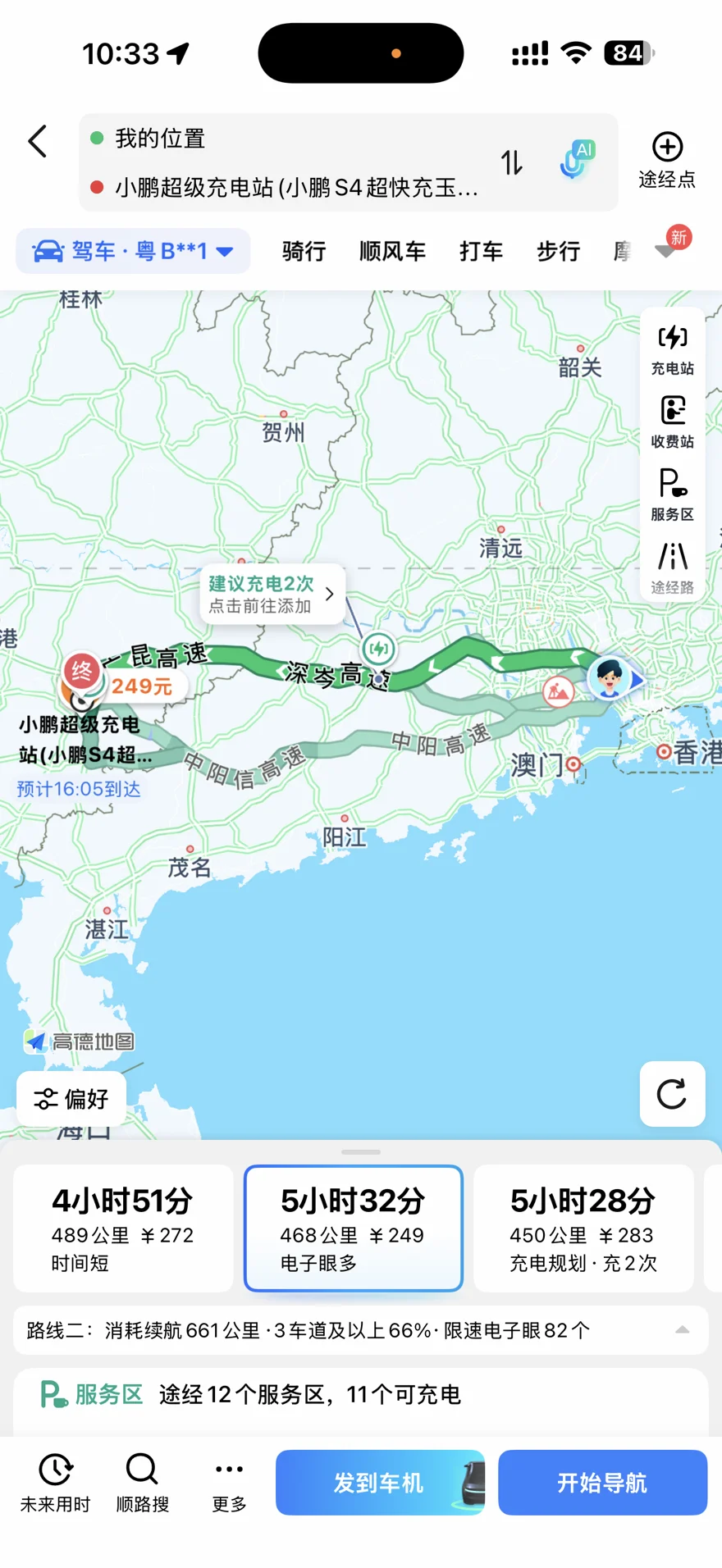This screenshot has width=722, height=1568.
Task: Go back using the top-left arrow
Action: pos(38,142)
